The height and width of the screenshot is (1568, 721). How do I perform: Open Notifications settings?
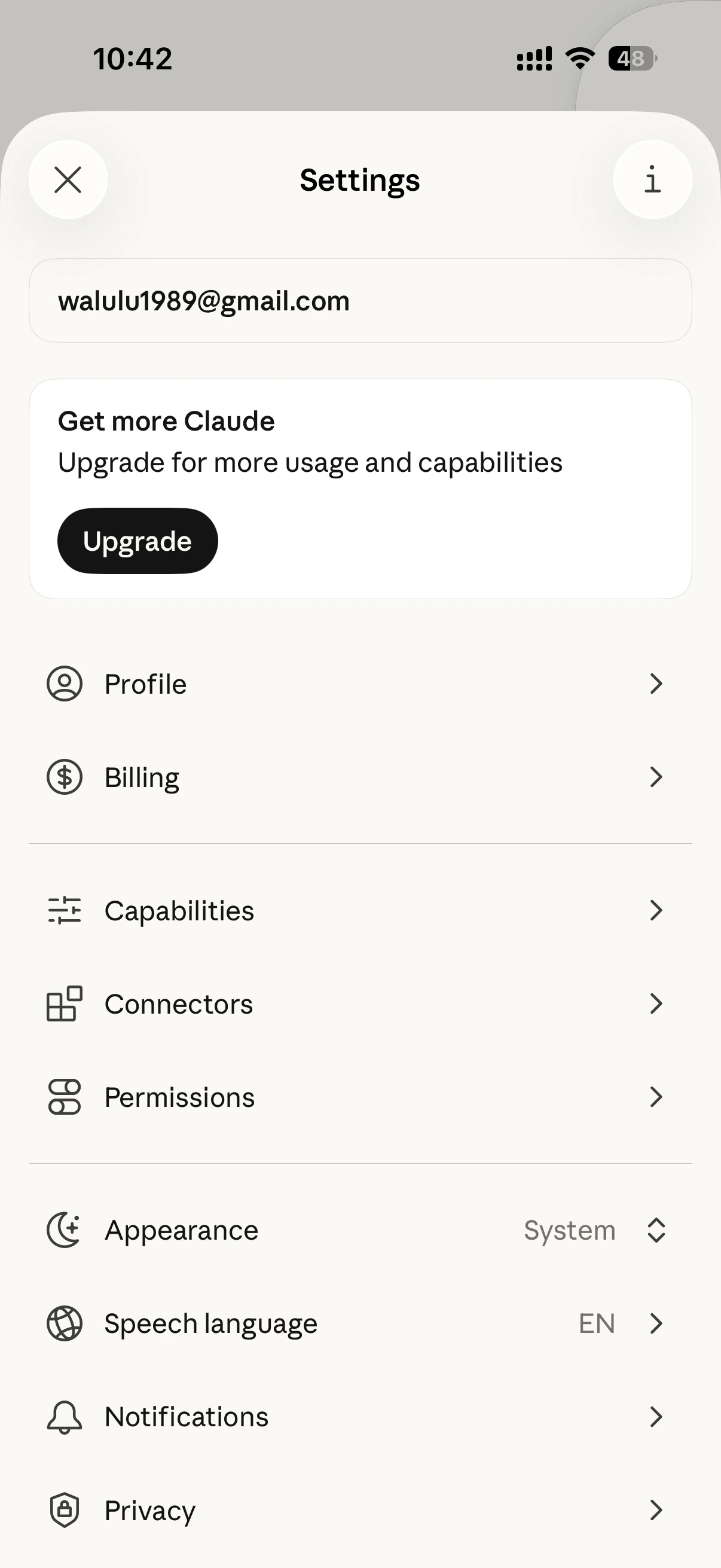(360, 1417)
